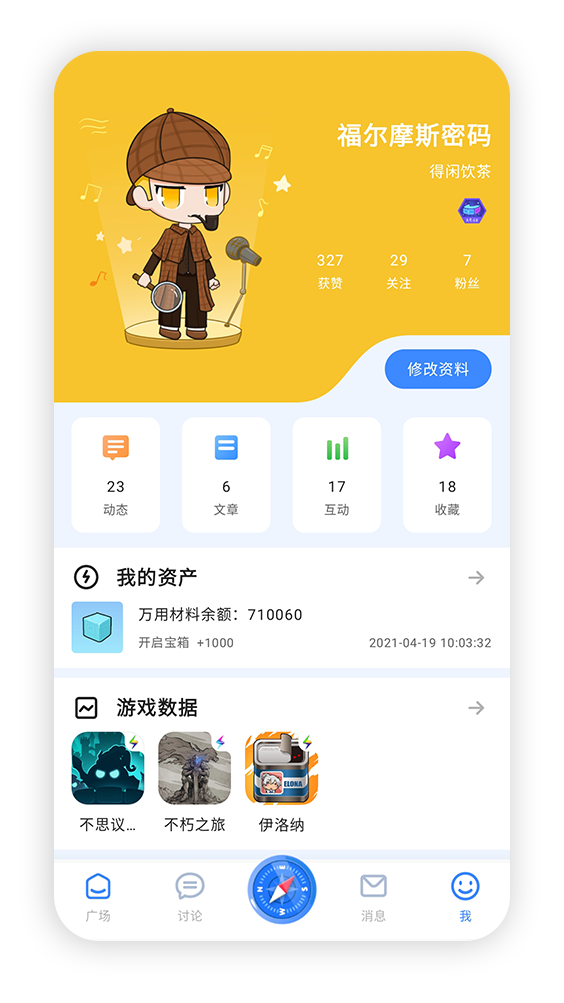Open the 万用材料余额 asset row
The width and height of the screenshot is (564, 1003).
(x=281, y=627)
